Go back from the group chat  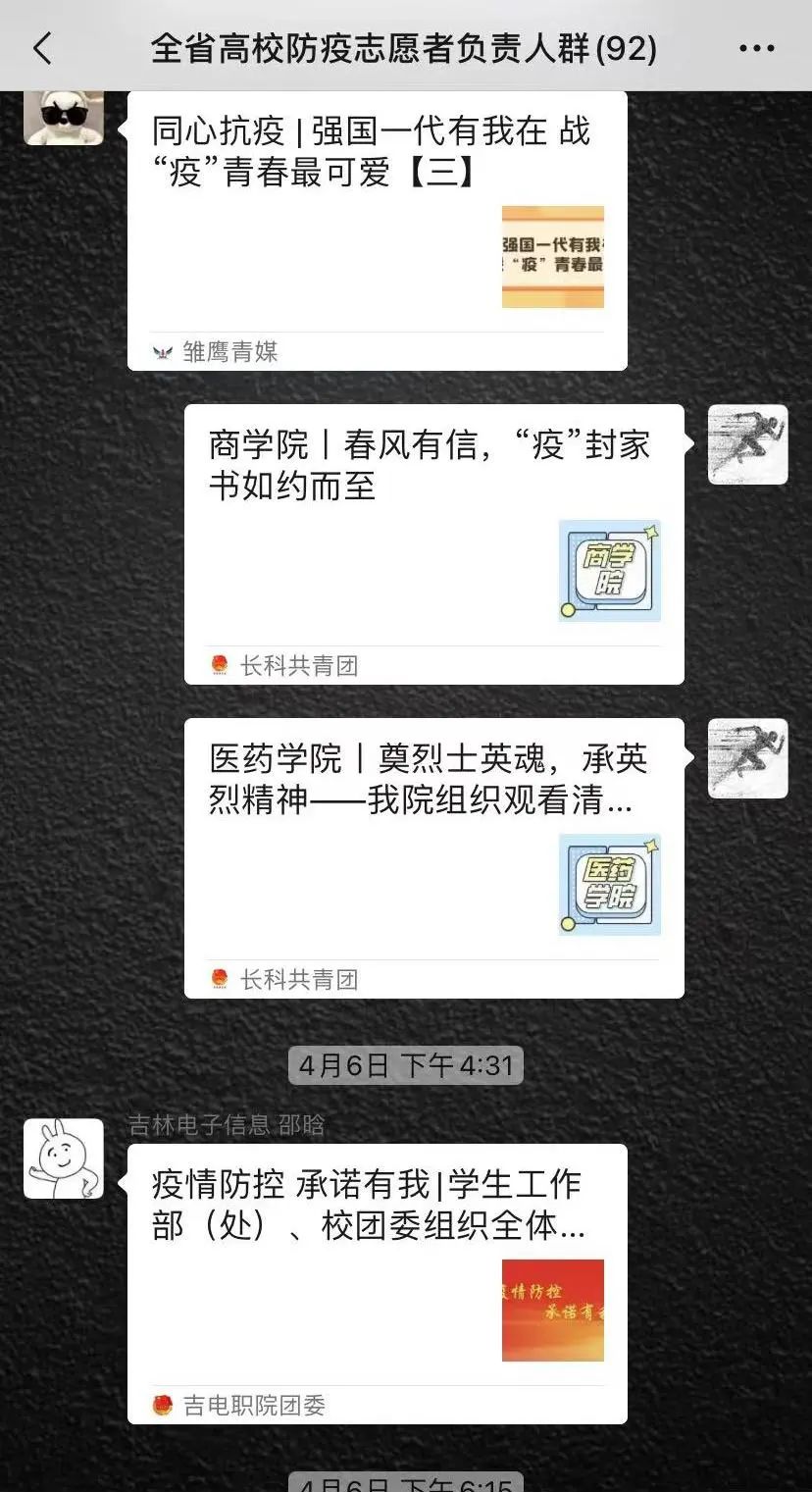pyautogui.click(x=42, y=47)
